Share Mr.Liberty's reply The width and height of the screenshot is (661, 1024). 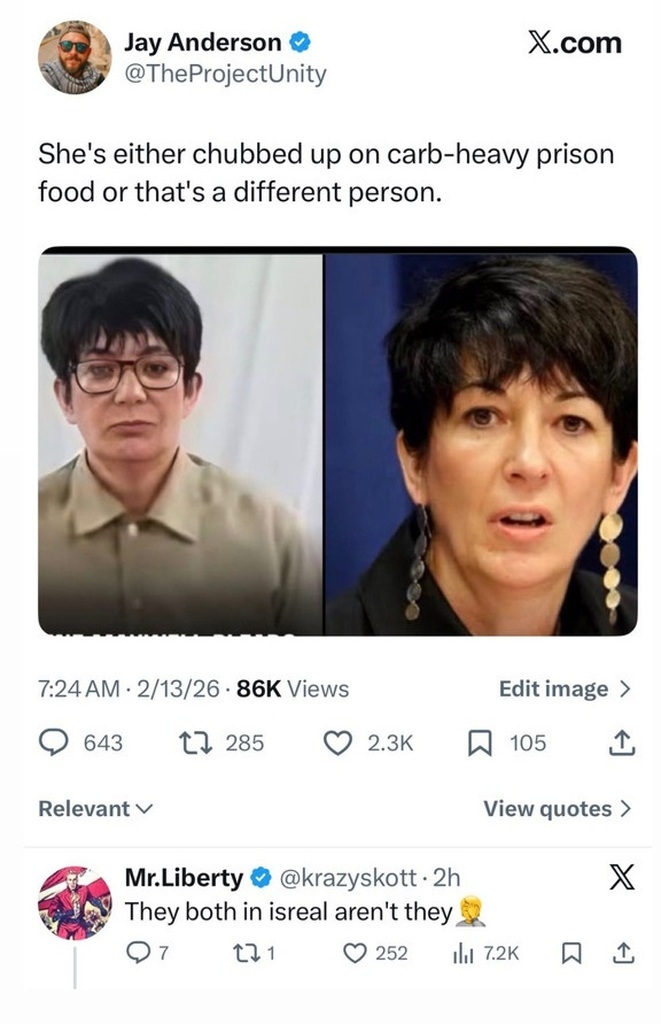[621, 953]
